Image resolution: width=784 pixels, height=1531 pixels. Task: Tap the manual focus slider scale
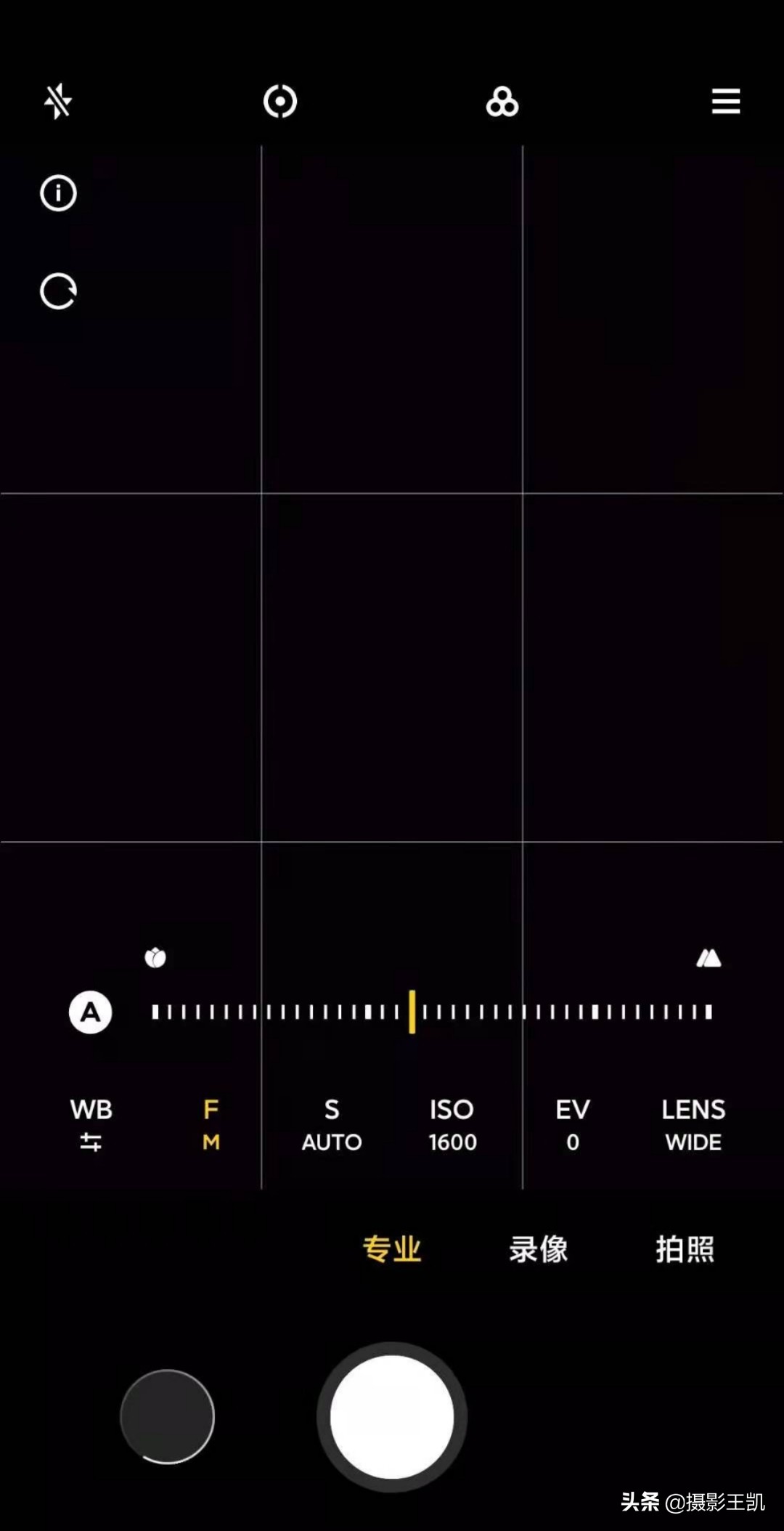(432, 1012)
